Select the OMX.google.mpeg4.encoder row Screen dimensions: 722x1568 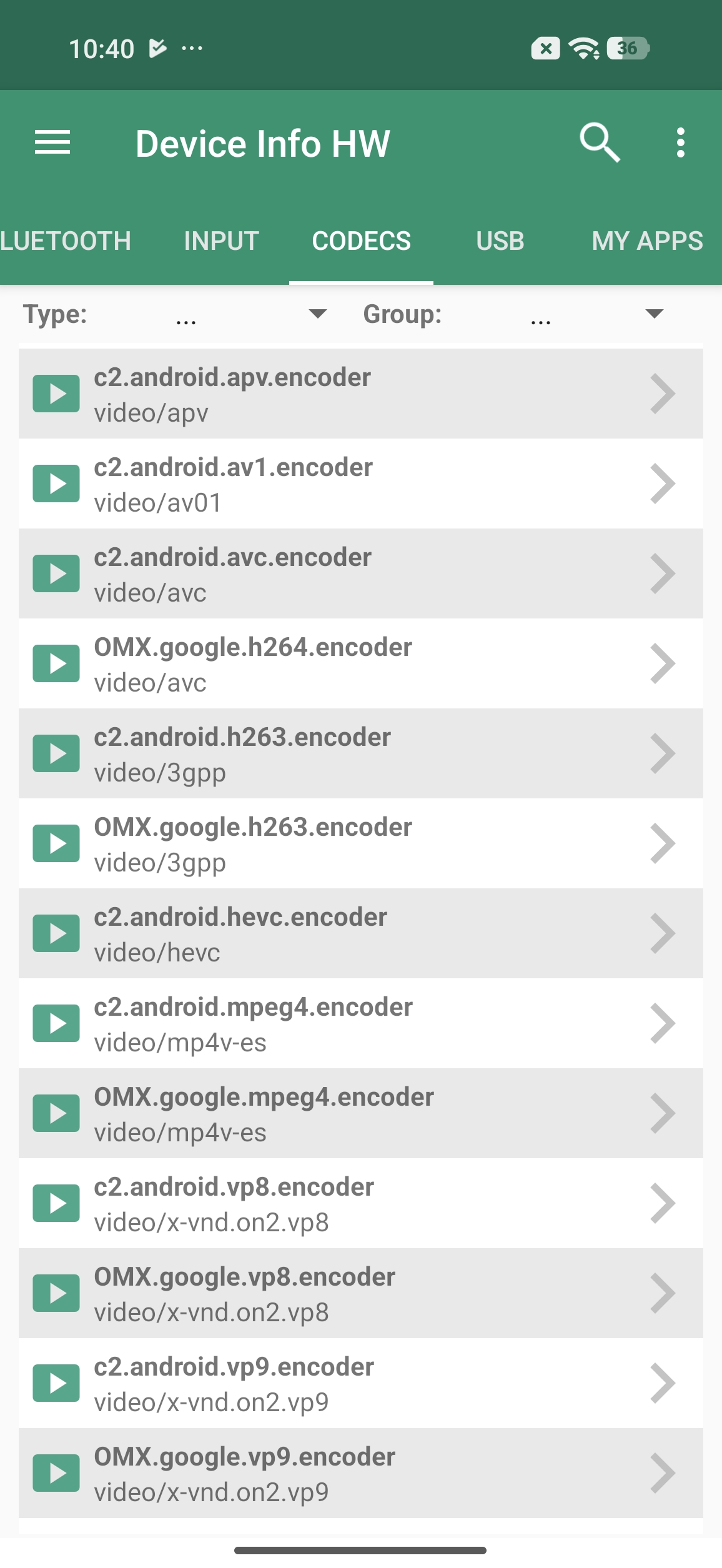click(x=360, y=1114)
